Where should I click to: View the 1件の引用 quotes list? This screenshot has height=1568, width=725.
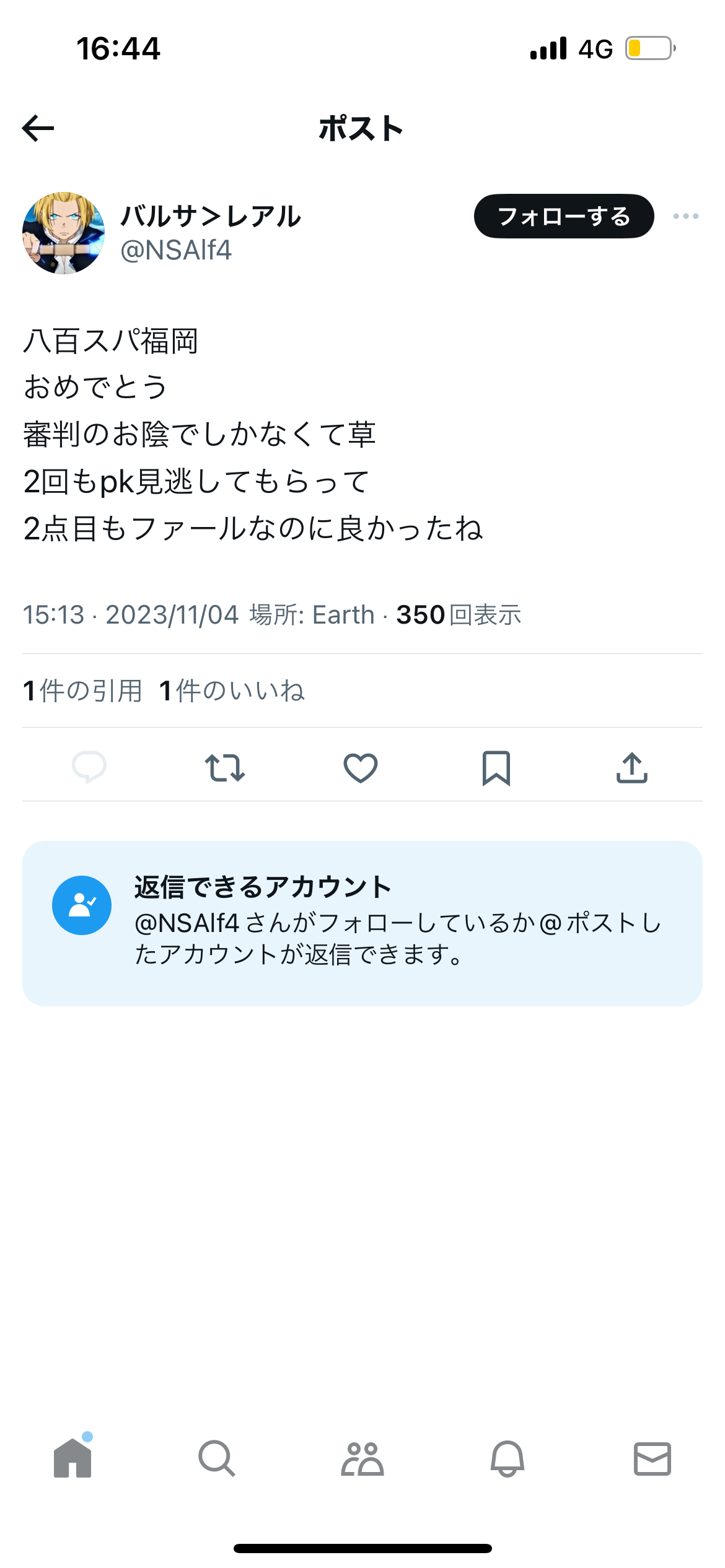pyautogui.click(x=82, y=690)
